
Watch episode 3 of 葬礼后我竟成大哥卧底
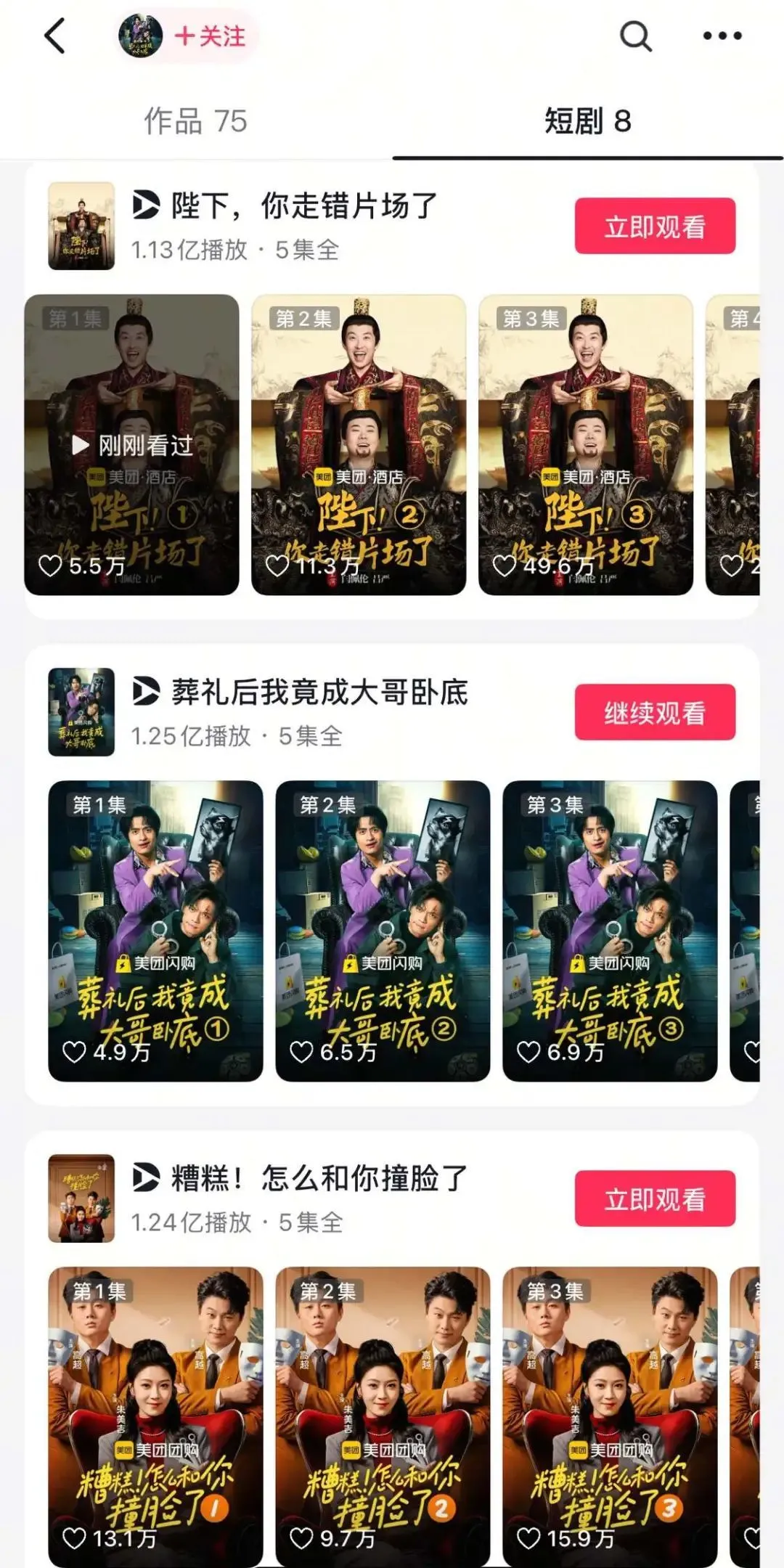point(610,931)
